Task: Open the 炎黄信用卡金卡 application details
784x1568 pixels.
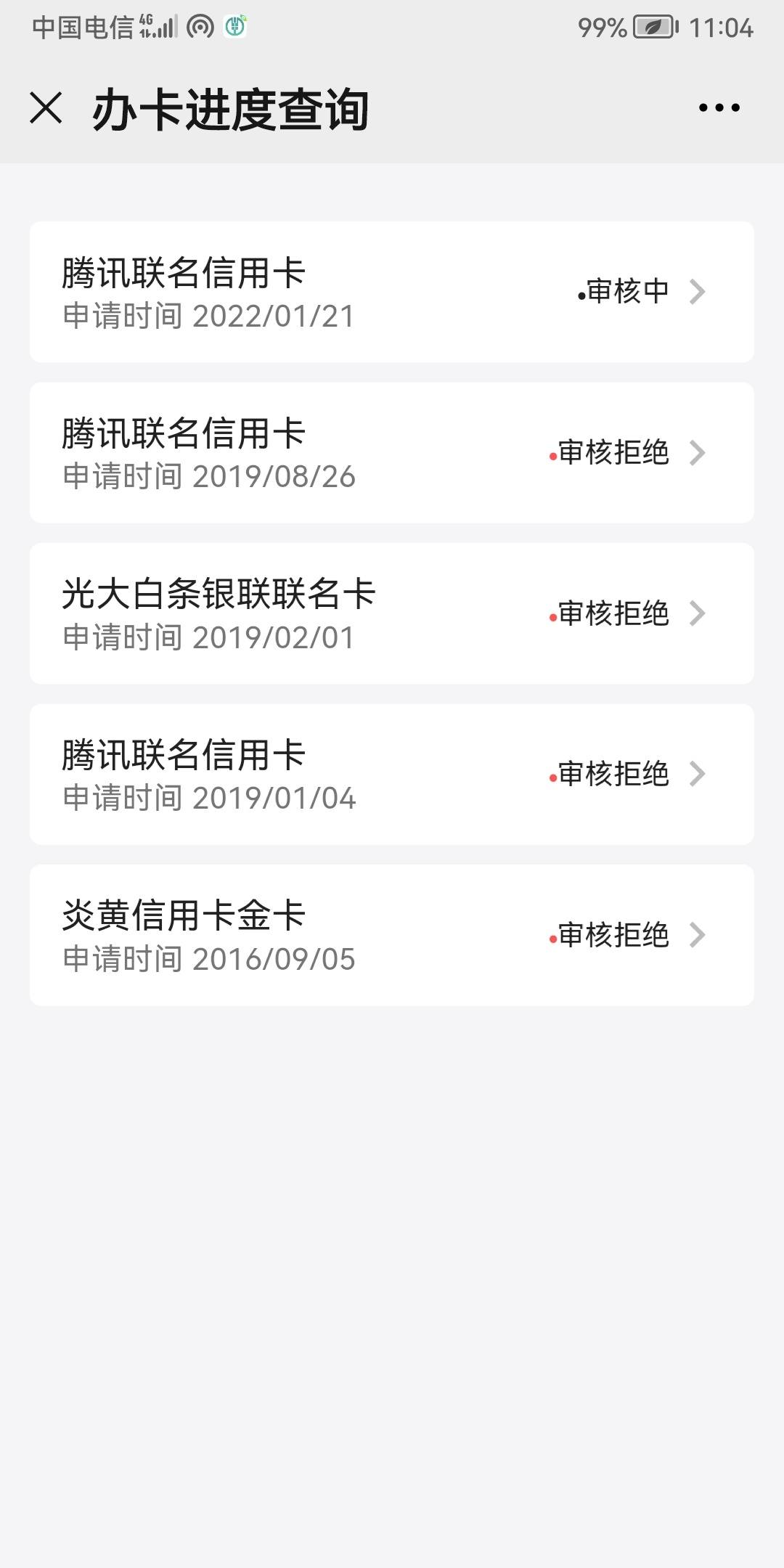Action: coord(392,935)
